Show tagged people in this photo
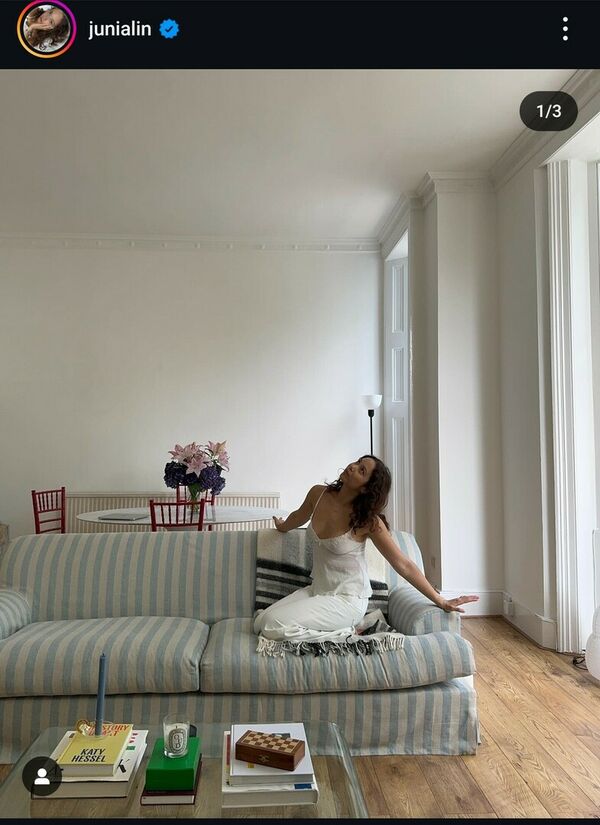This screenshot has width=600, height=825. (x=42, y=776)
